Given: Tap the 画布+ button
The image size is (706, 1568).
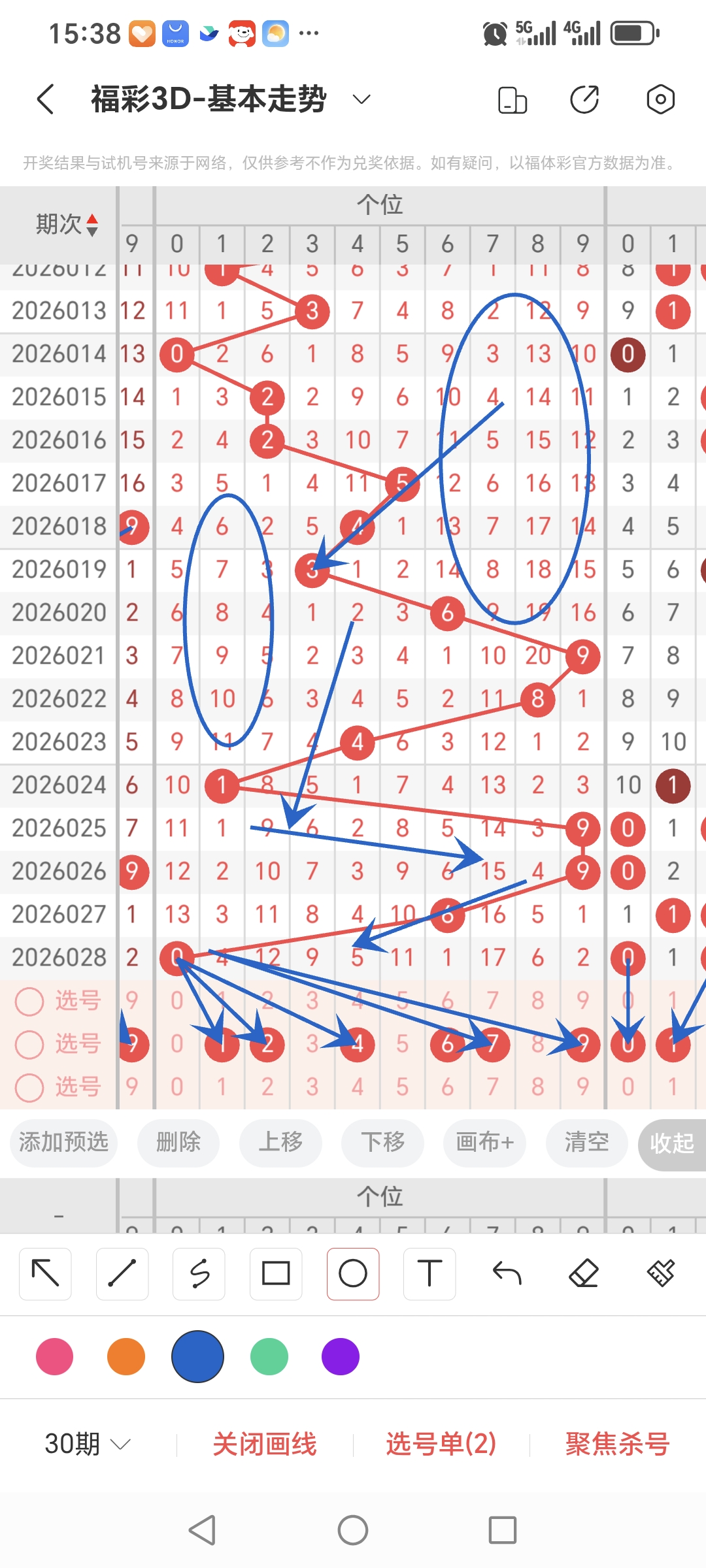Looking at the screenshot, I should tap(484, 1142).
